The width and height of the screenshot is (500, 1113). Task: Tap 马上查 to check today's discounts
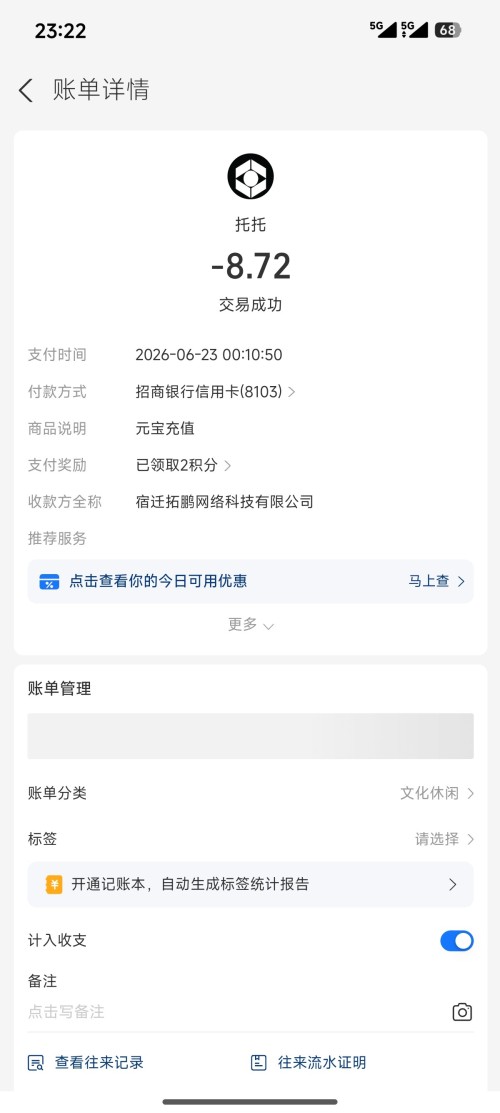point(436,581)
